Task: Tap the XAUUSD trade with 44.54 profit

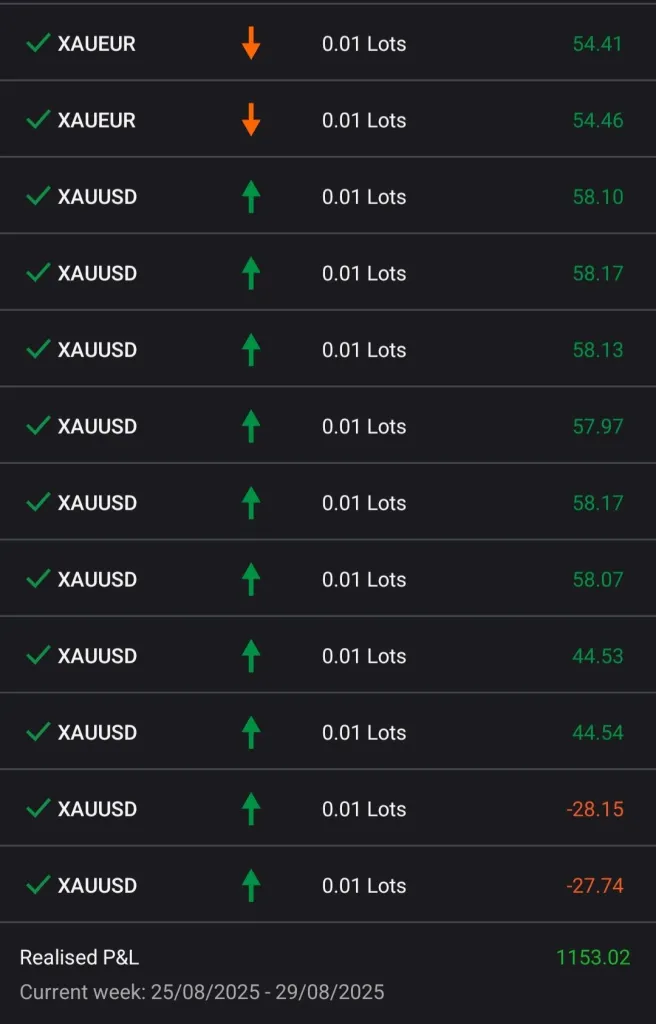Action: coord(328,732)
